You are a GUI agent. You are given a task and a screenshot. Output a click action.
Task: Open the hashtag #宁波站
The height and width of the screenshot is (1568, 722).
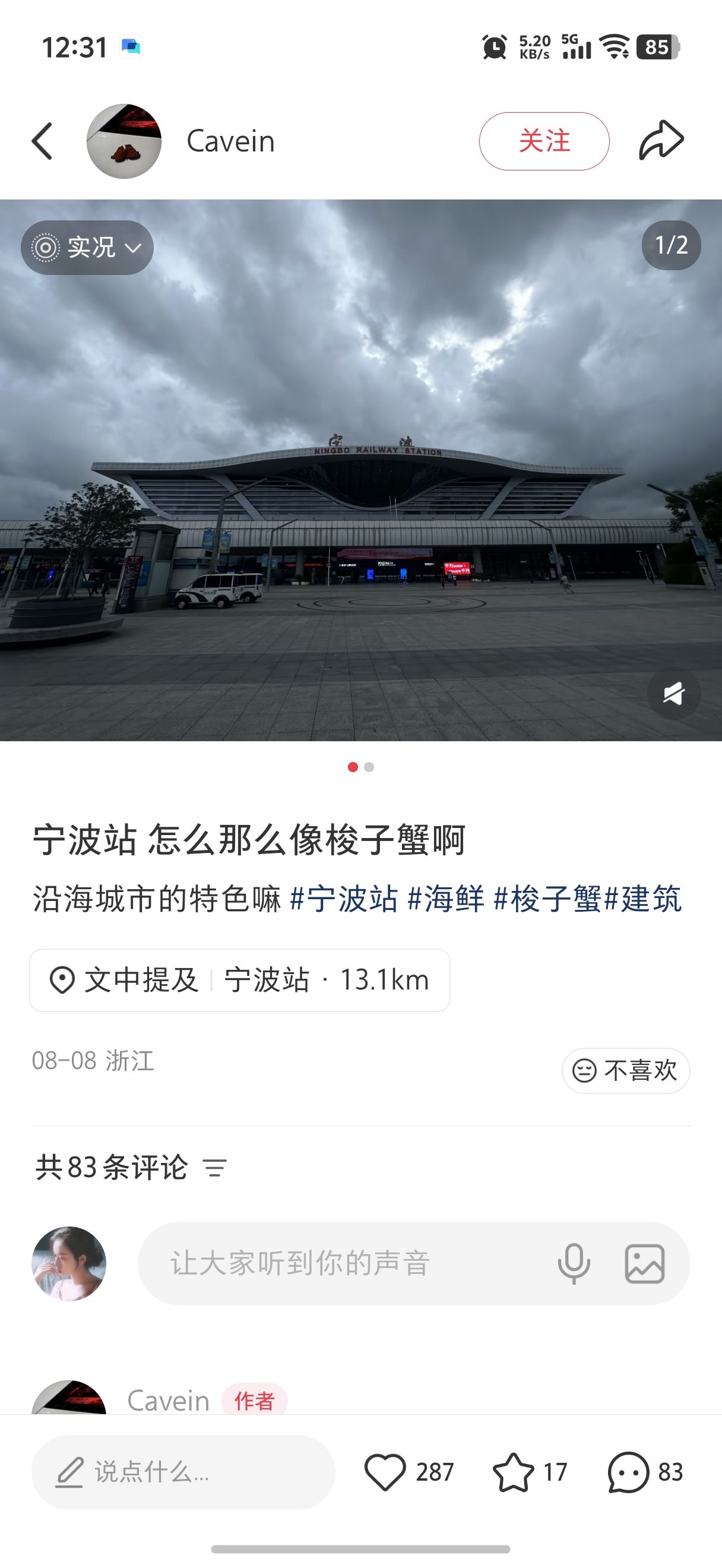click(x=344, y=899)
